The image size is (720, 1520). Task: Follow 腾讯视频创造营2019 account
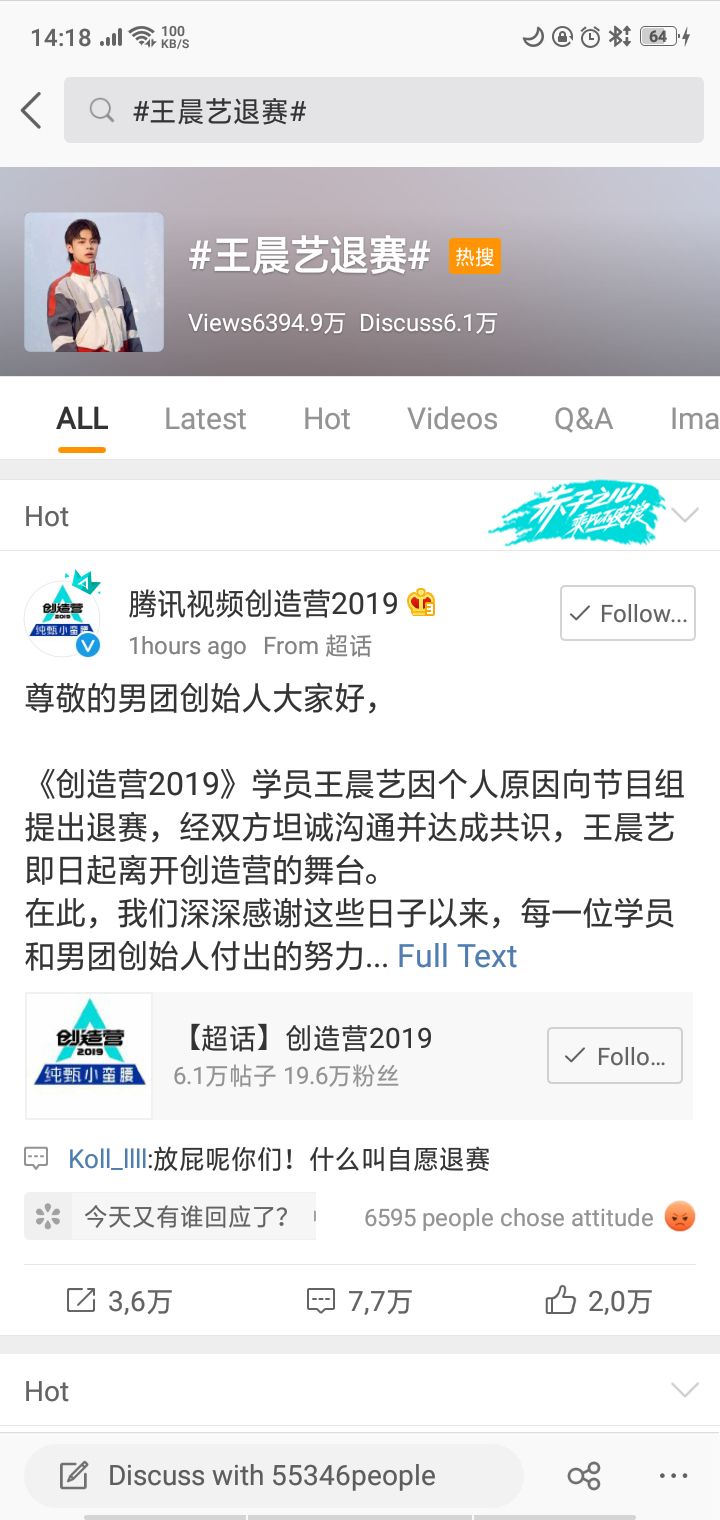click(x=627, y=613)
